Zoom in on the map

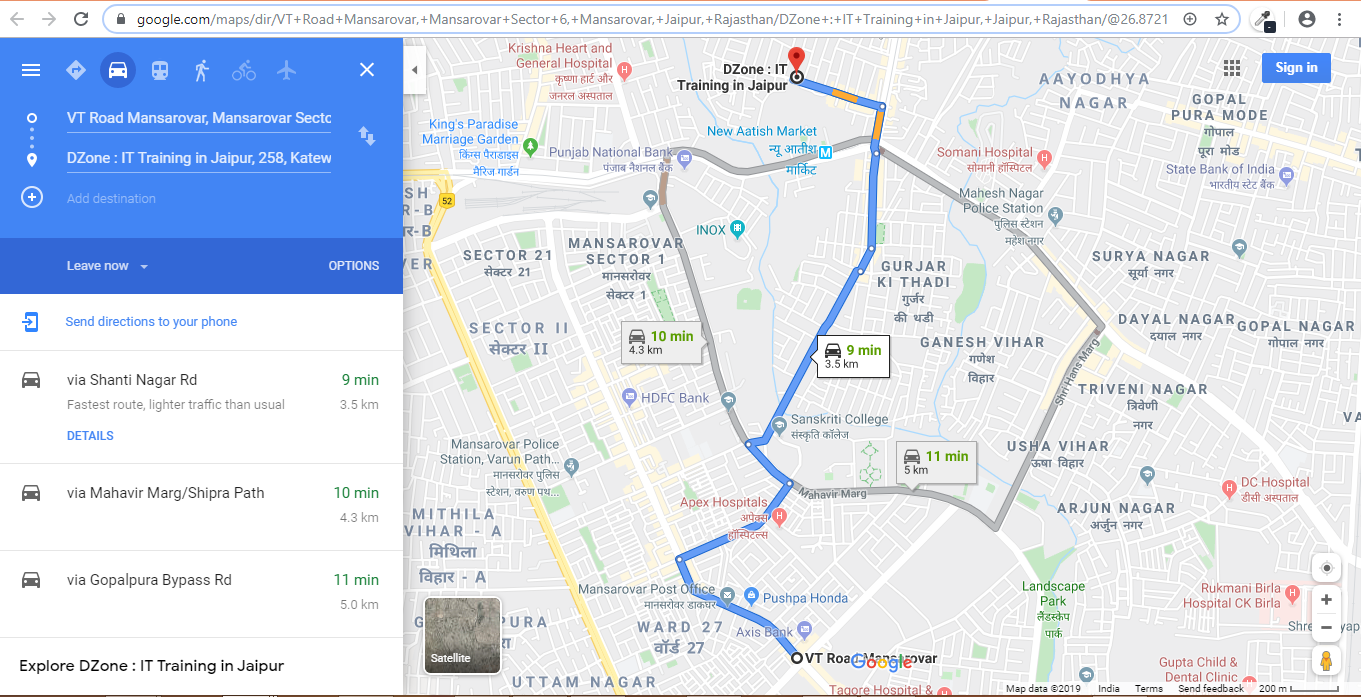[x=1326, y=600]
